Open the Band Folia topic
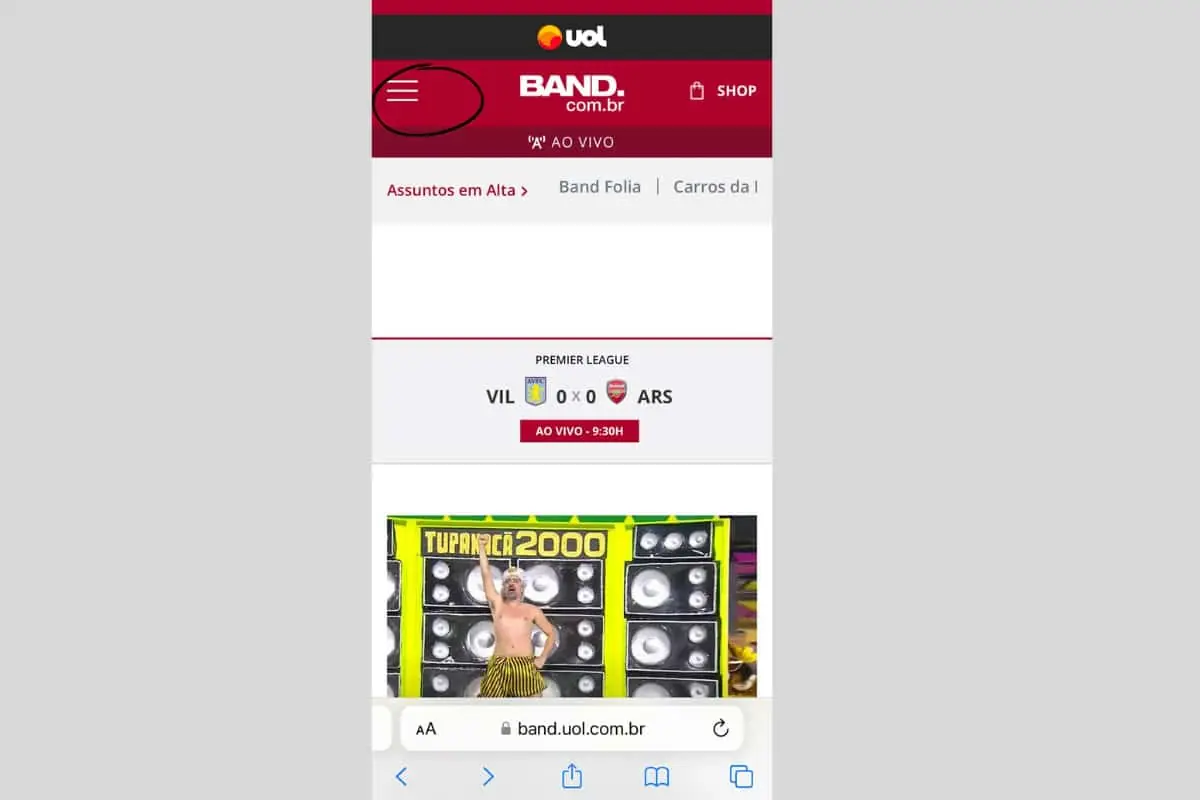1200x800 pixels. pos(599,187)
